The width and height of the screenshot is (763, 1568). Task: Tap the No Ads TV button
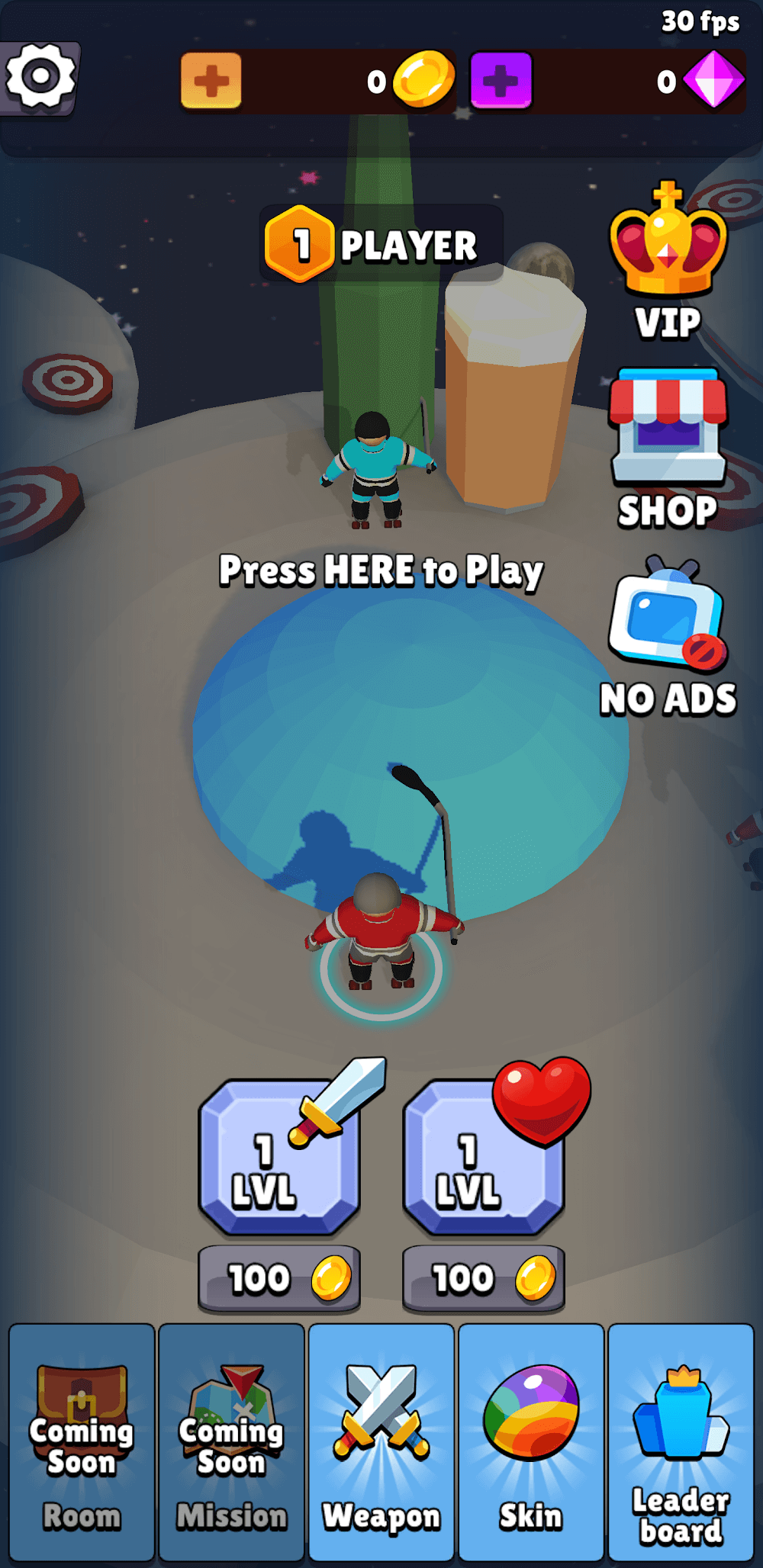click(x=668, y=637)
